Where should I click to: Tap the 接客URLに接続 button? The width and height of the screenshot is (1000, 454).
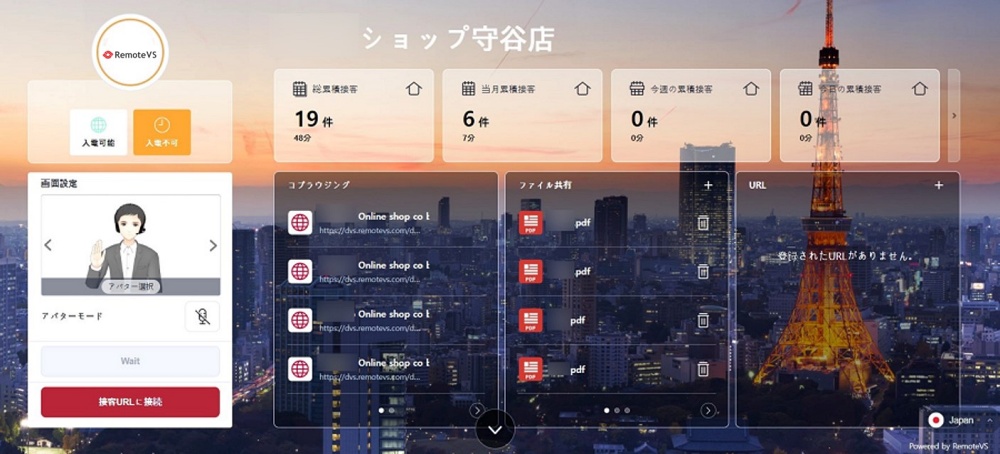coord(130,401)
